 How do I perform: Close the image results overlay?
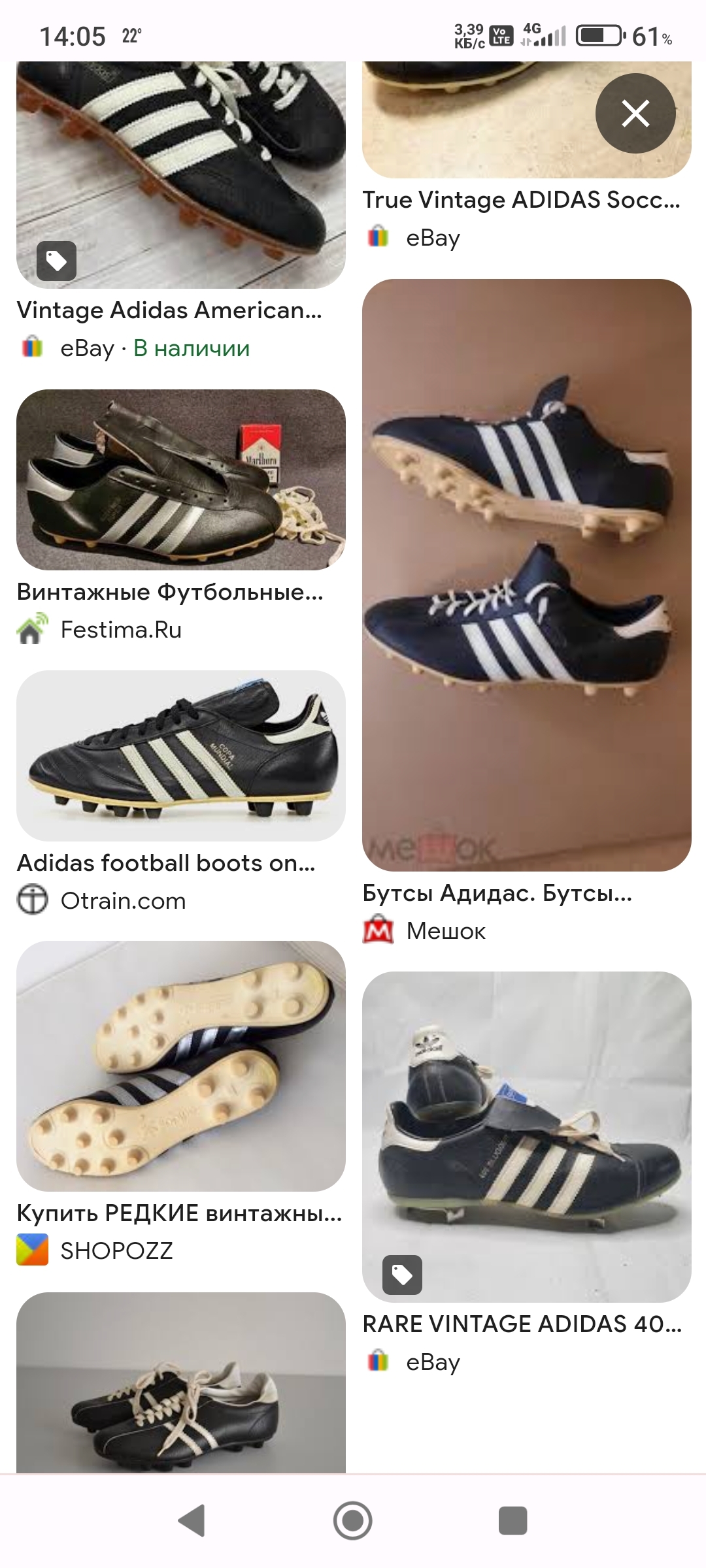pyautogui.click(x=635, y=114)
